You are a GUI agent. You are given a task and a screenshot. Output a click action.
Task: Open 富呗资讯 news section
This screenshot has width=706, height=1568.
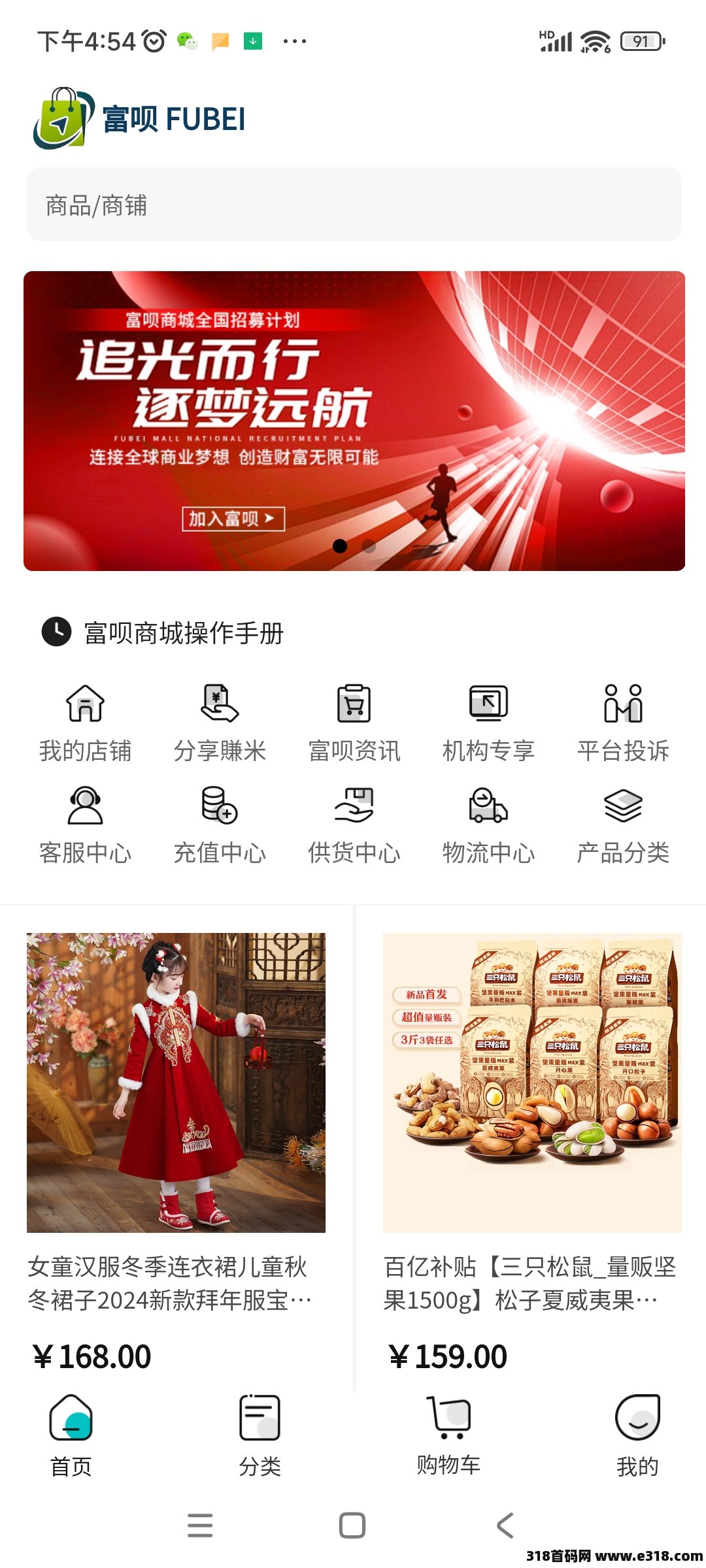(354, 723)
